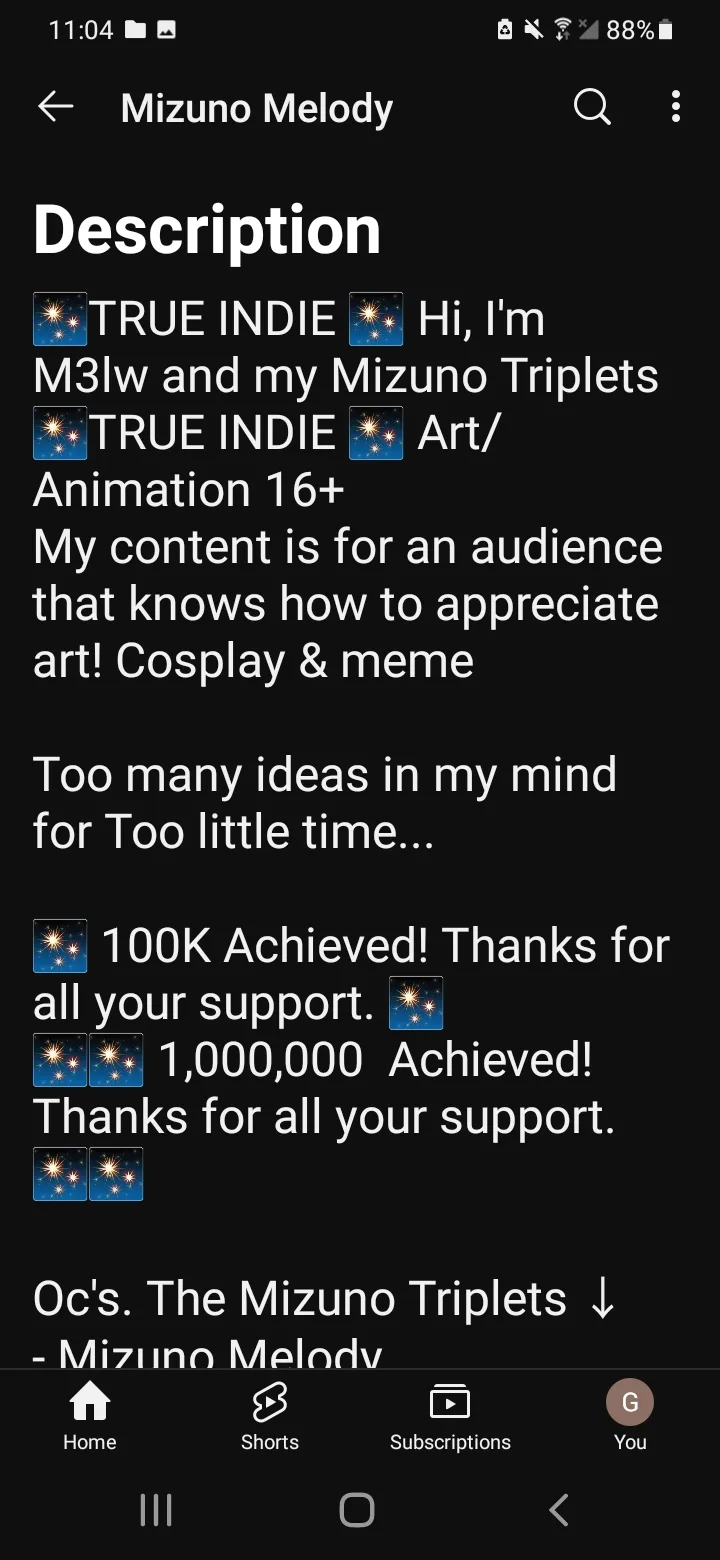Show recent apps from navigation bar
Image resolution: width=720 pixels, height=1560 pixels.
[x=156, y=1509]
